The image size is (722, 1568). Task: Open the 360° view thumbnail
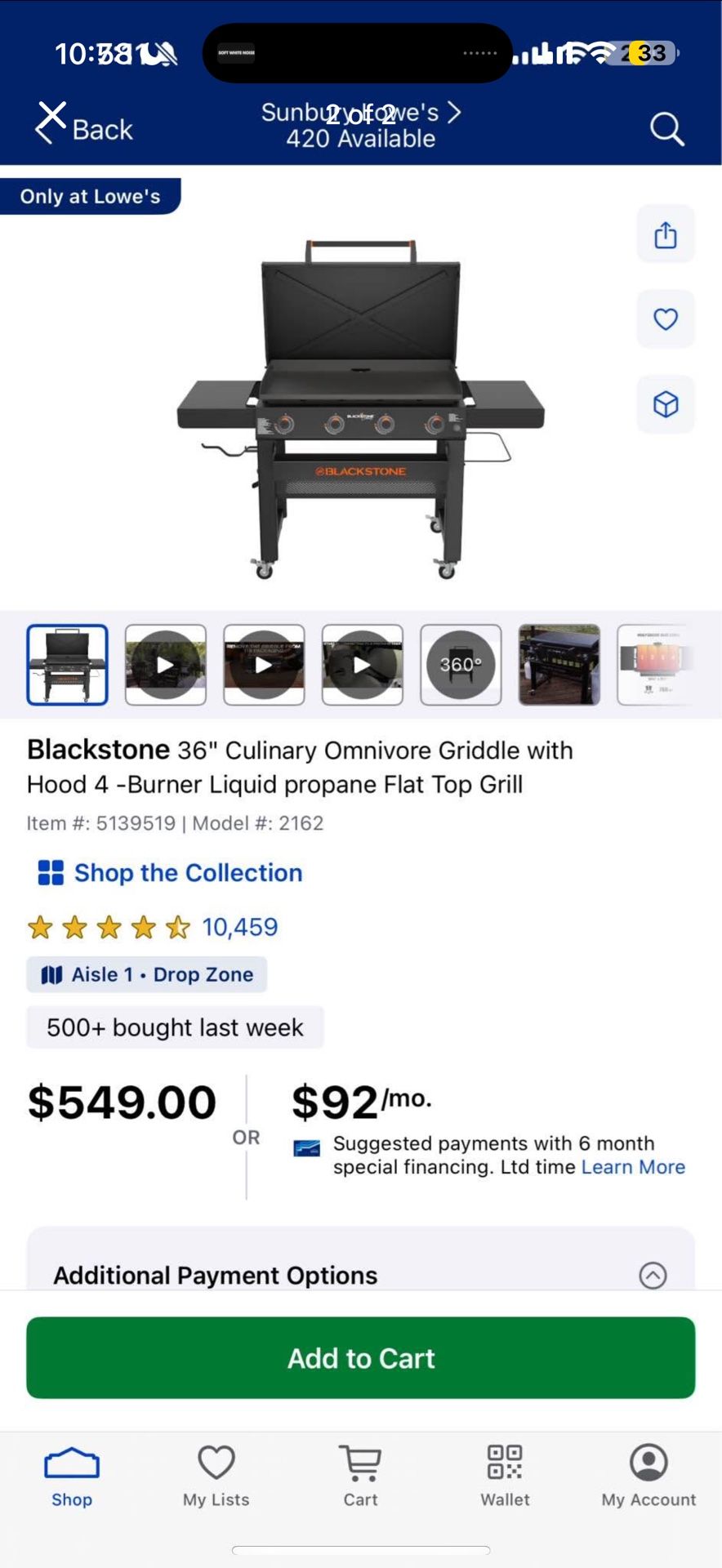pyautogui.click(x=461, y=665)
